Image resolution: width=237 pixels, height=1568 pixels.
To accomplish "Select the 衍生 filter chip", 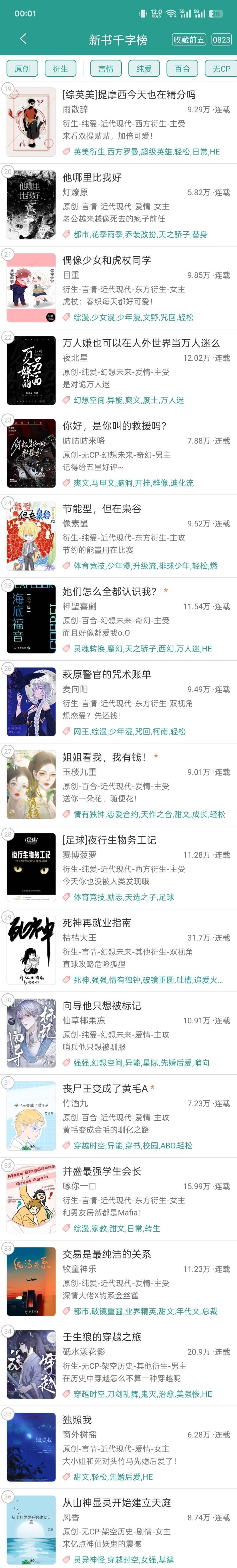I will coord(60,69).
